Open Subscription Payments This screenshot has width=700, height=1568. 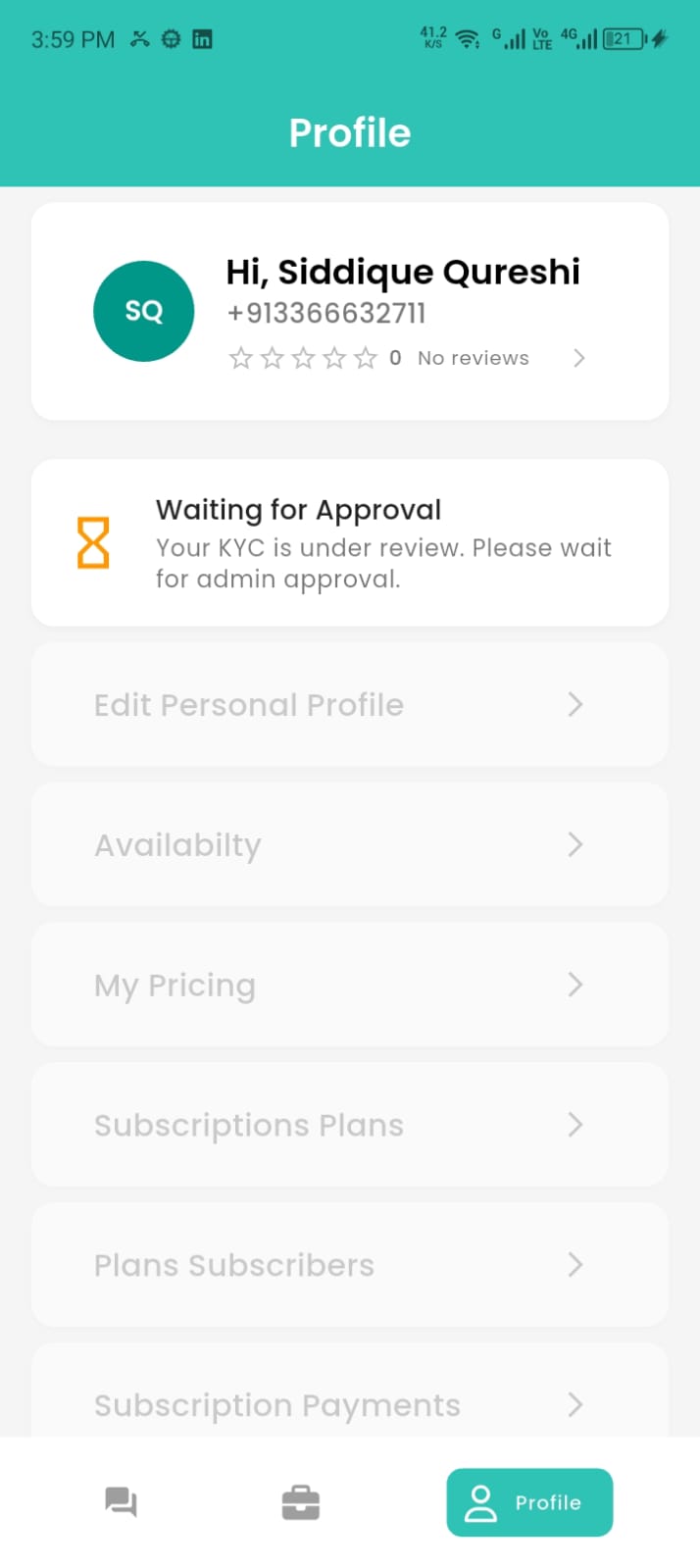pyautogui.click(x=350, y=1402)
